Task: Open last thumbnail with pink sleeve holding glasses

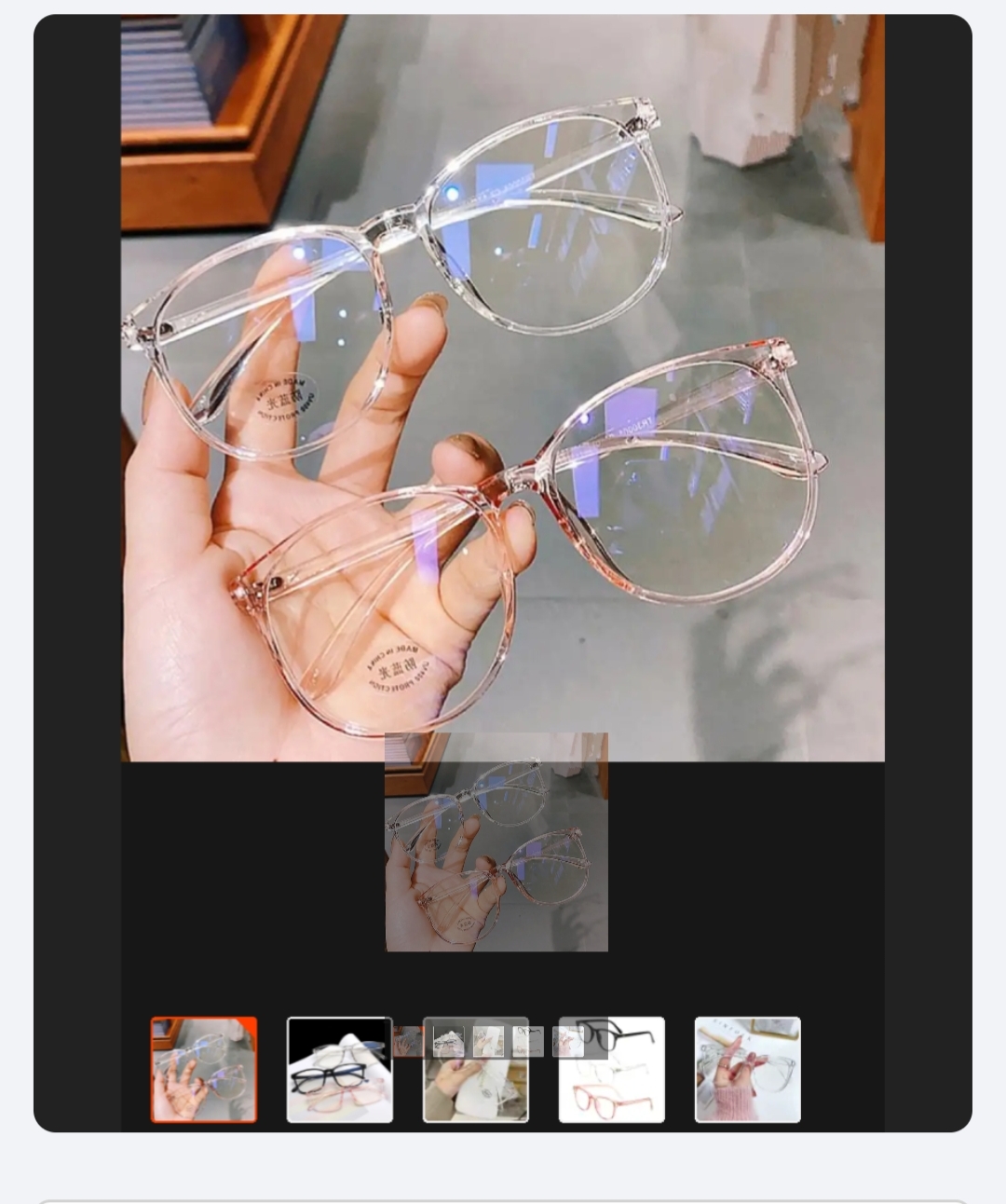Action: (x=748, y=1070)
